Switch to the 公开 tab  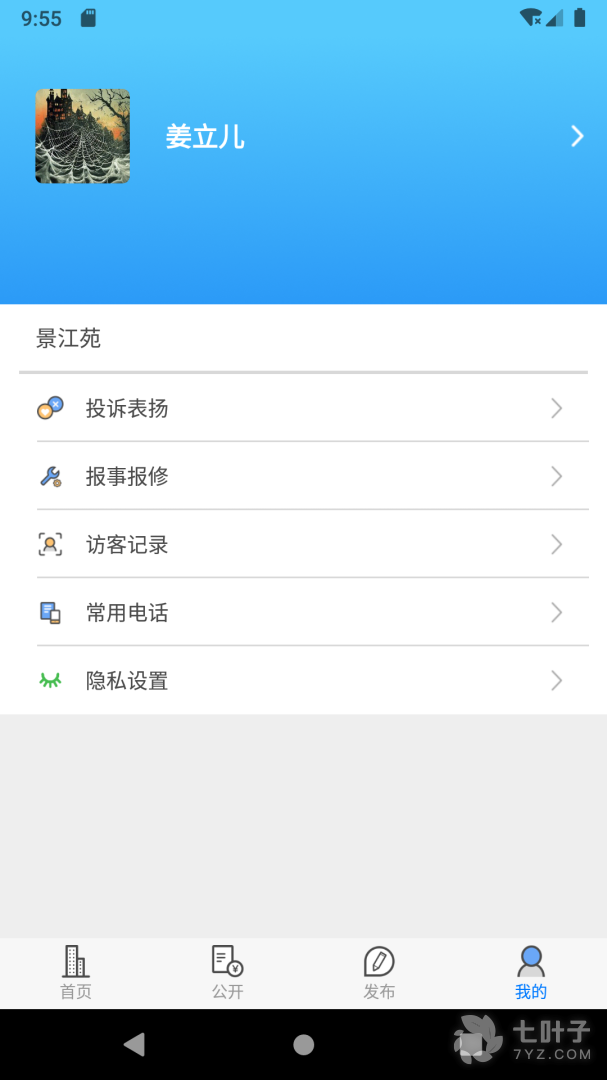point(227,973)
